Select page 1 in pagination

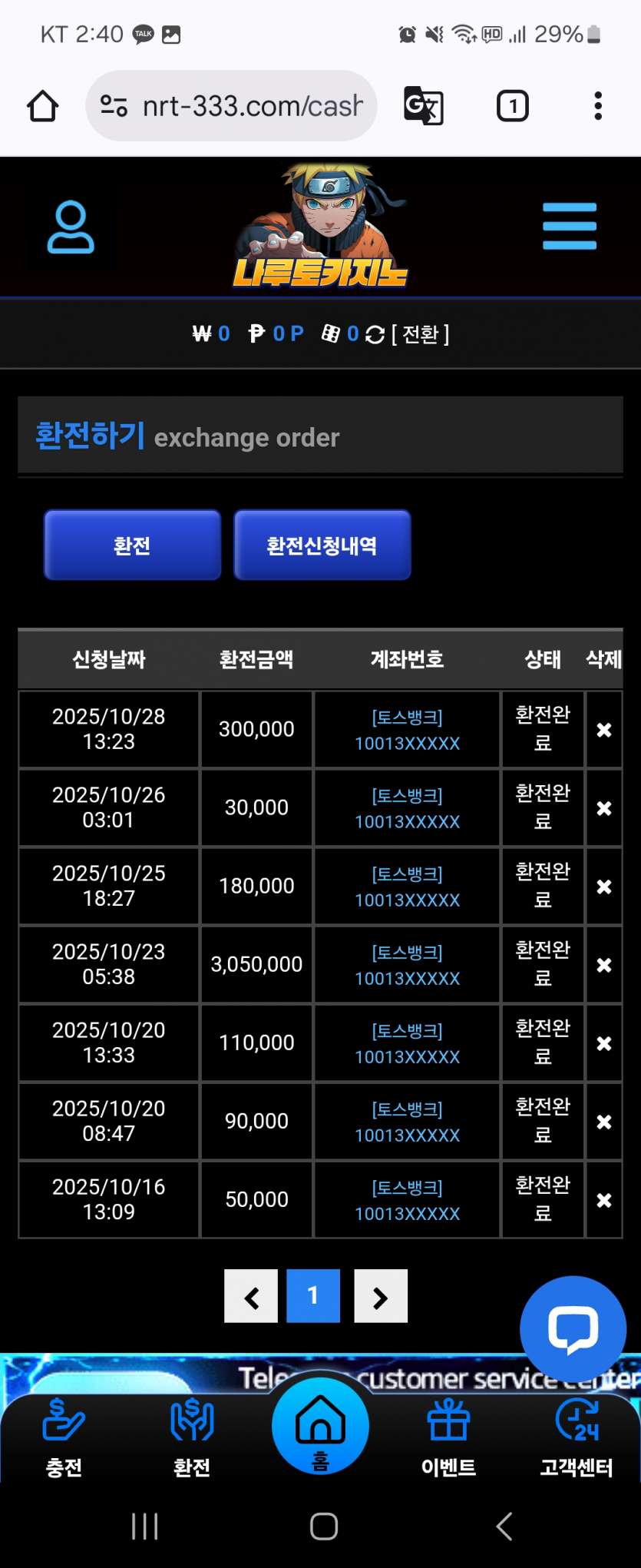(x=313, y=1297)
